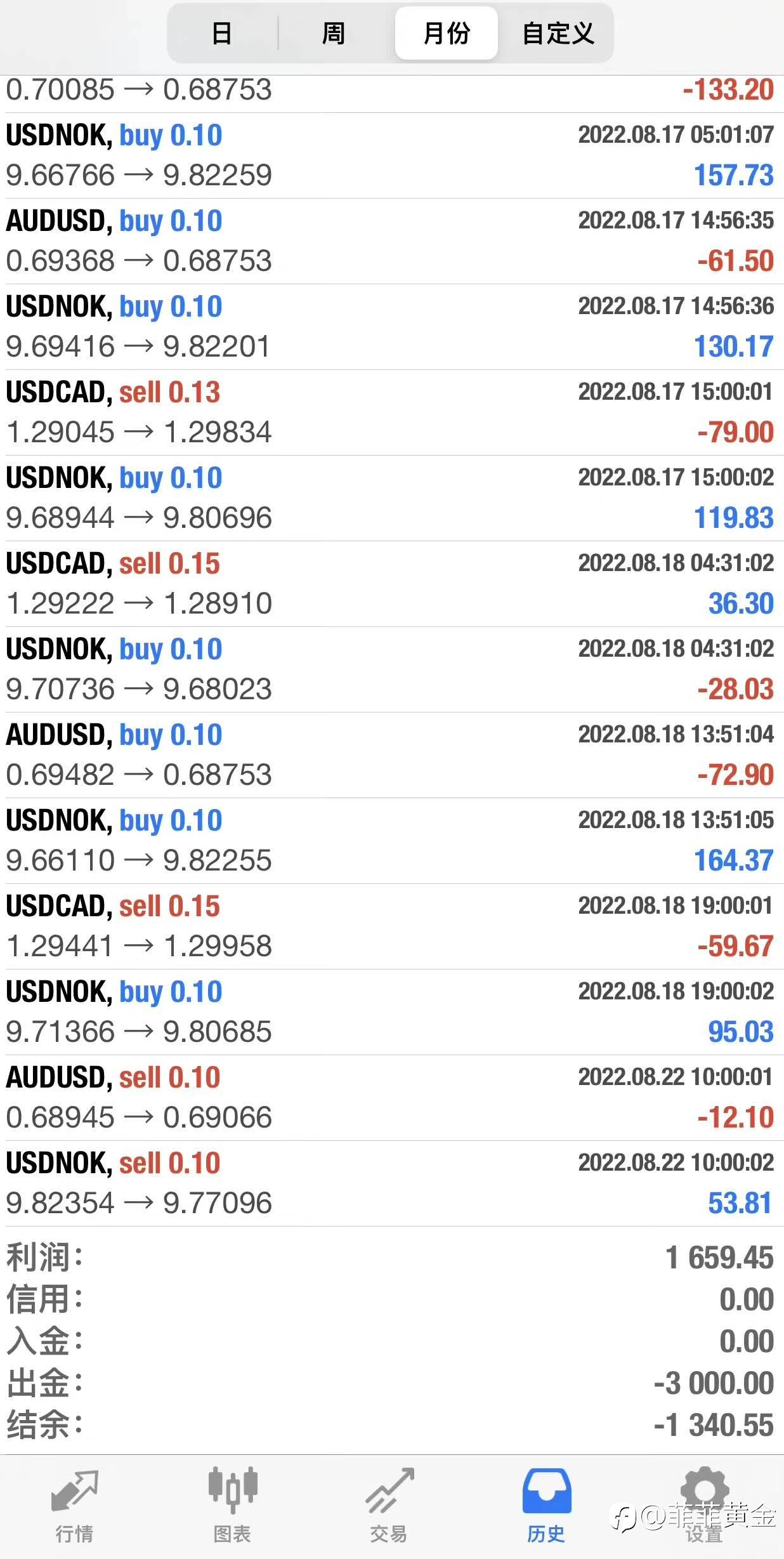Open USDNOK buy trade with loss -28.03
The width and height of the screenshot is (784, 1559).
(392, 669)
